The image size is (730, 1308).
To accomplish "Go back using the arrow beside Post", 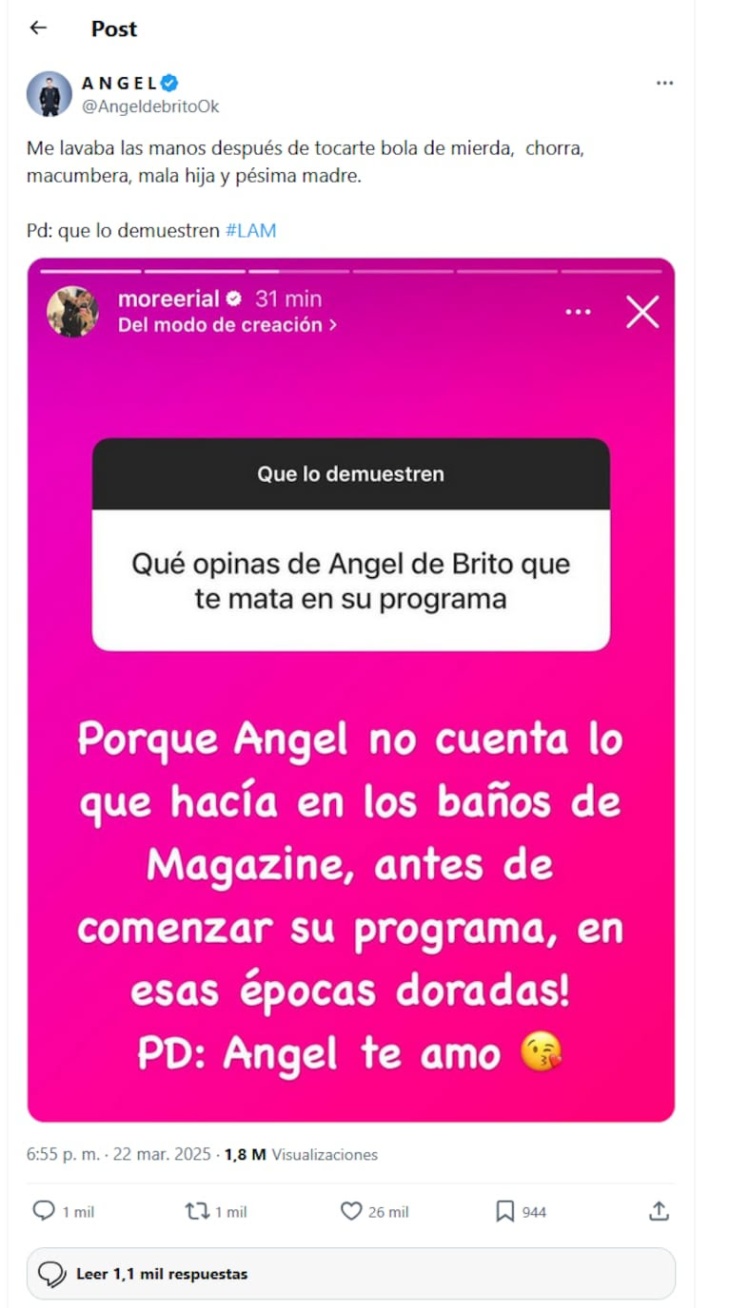I will [38, 28].
